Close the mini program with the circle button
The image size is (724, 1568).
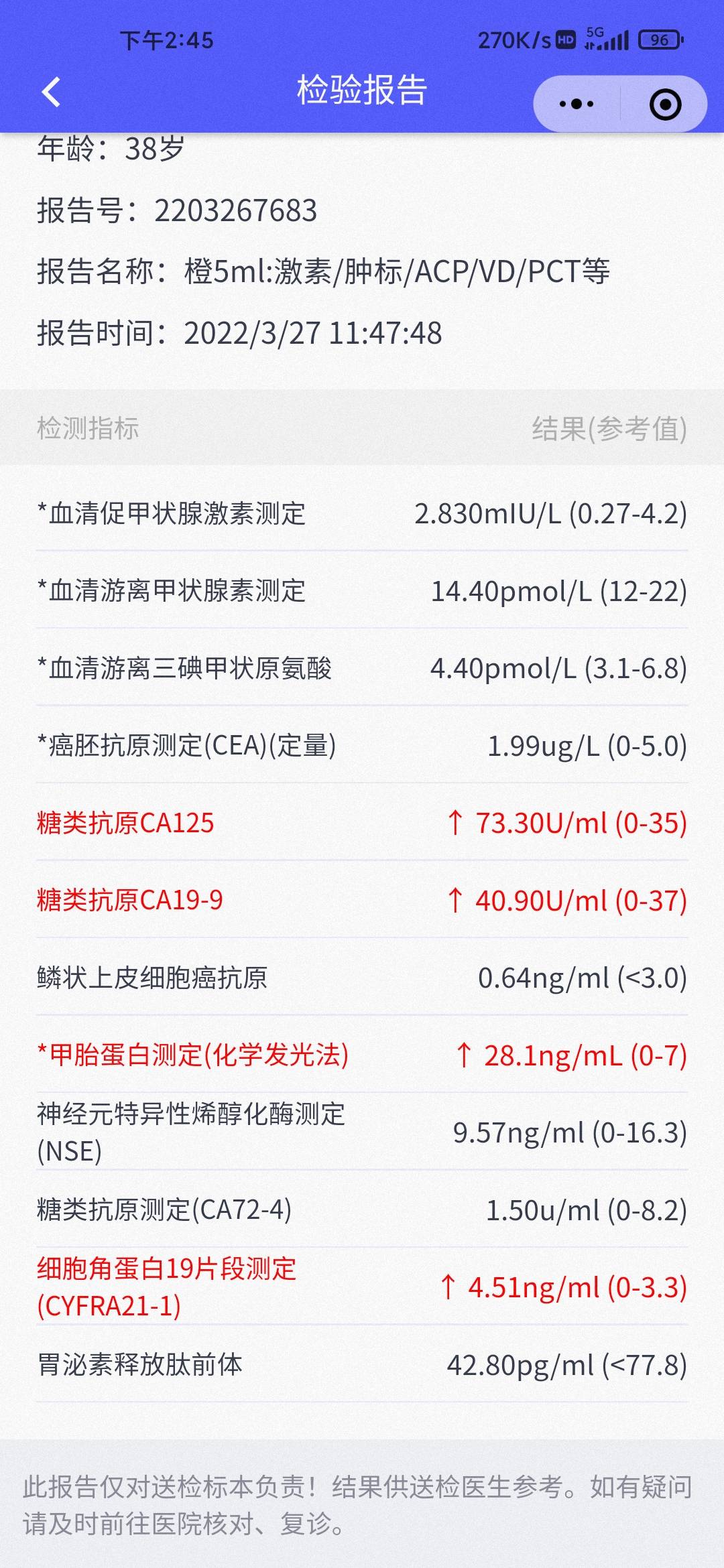point(665,104)
